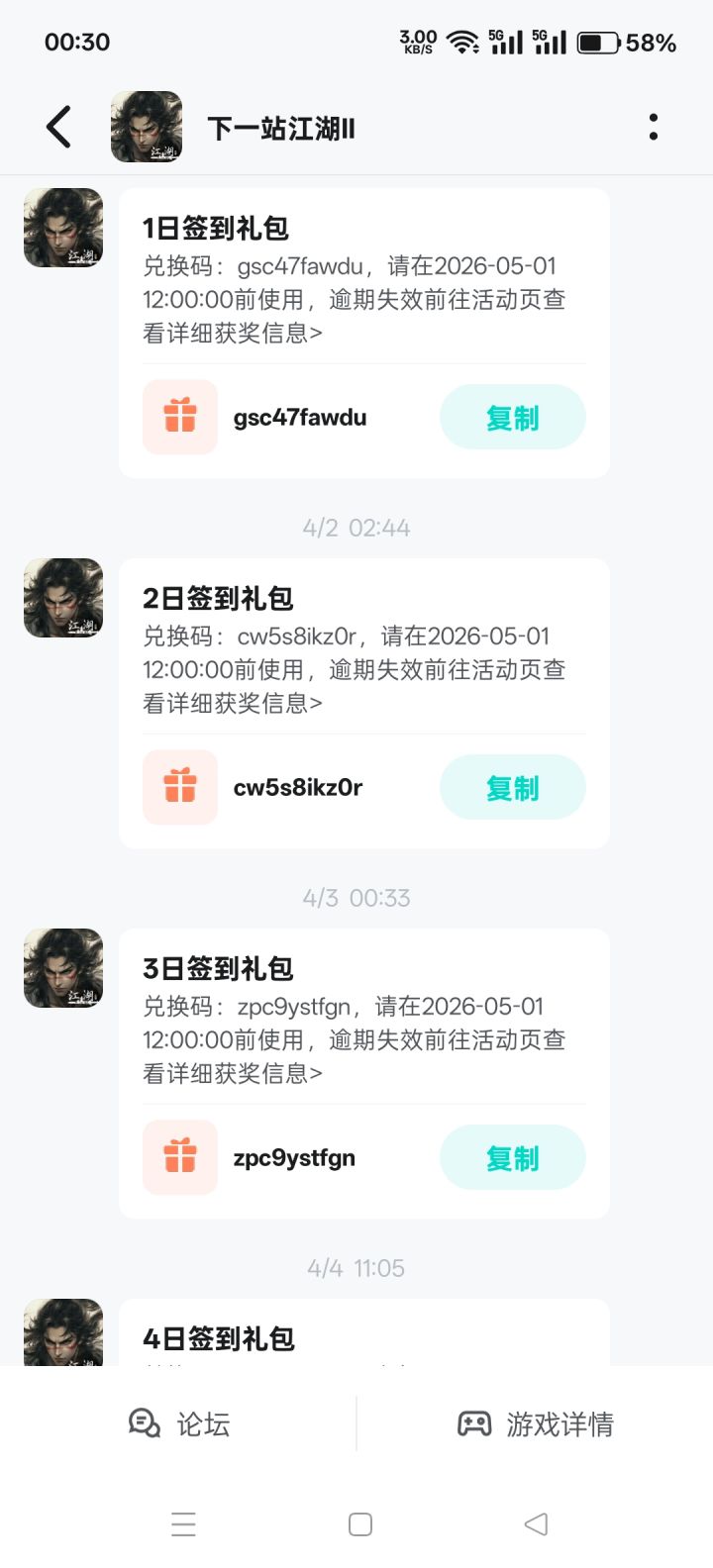The width and height of the screenshot is (713, 1568).
Task: Tap the sender avatar beside 2日签到礼包
Action: (x=62, y=598)
